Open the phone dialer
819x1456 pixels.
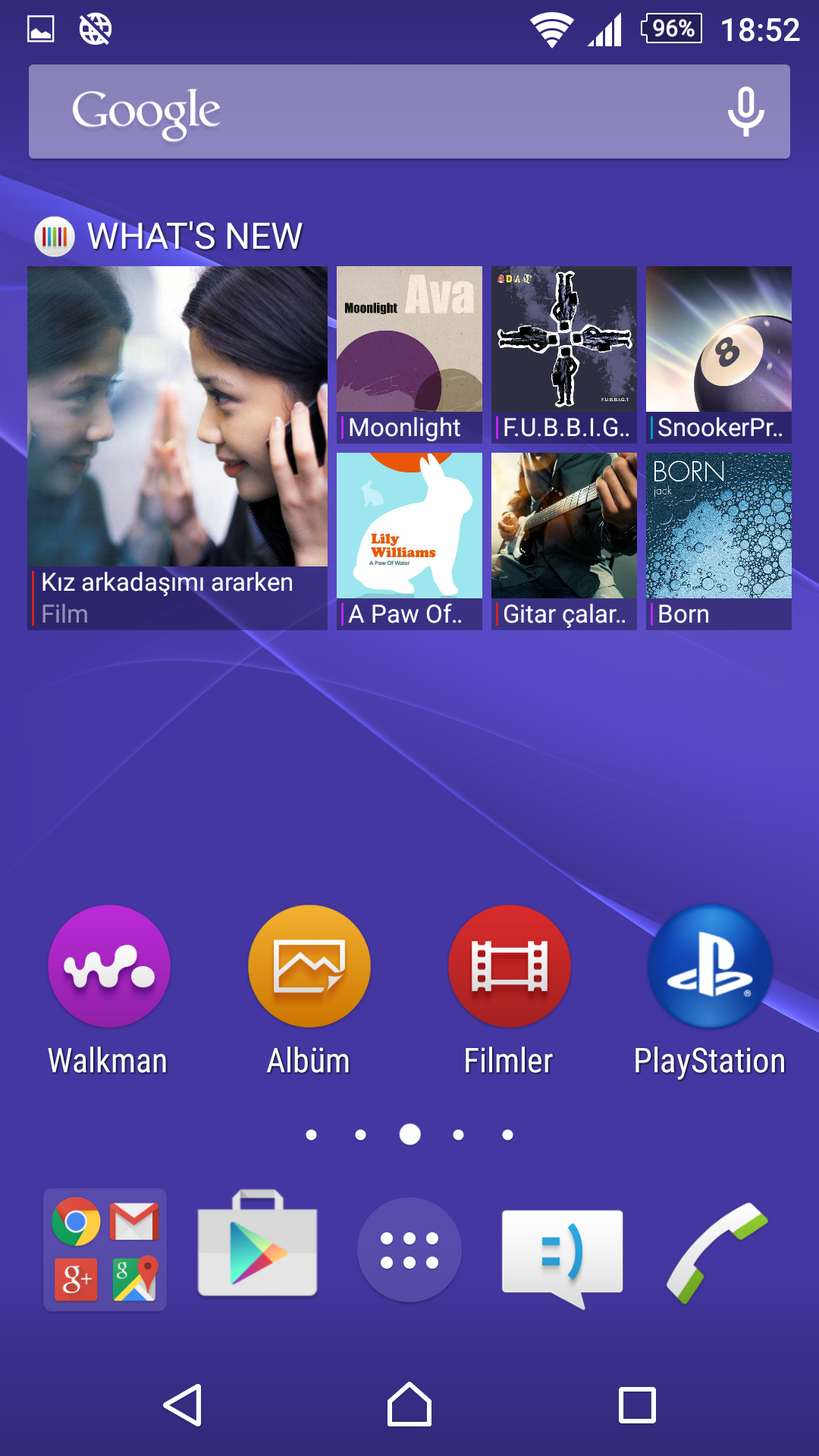pyautogui.click(x=716, y=1251)
